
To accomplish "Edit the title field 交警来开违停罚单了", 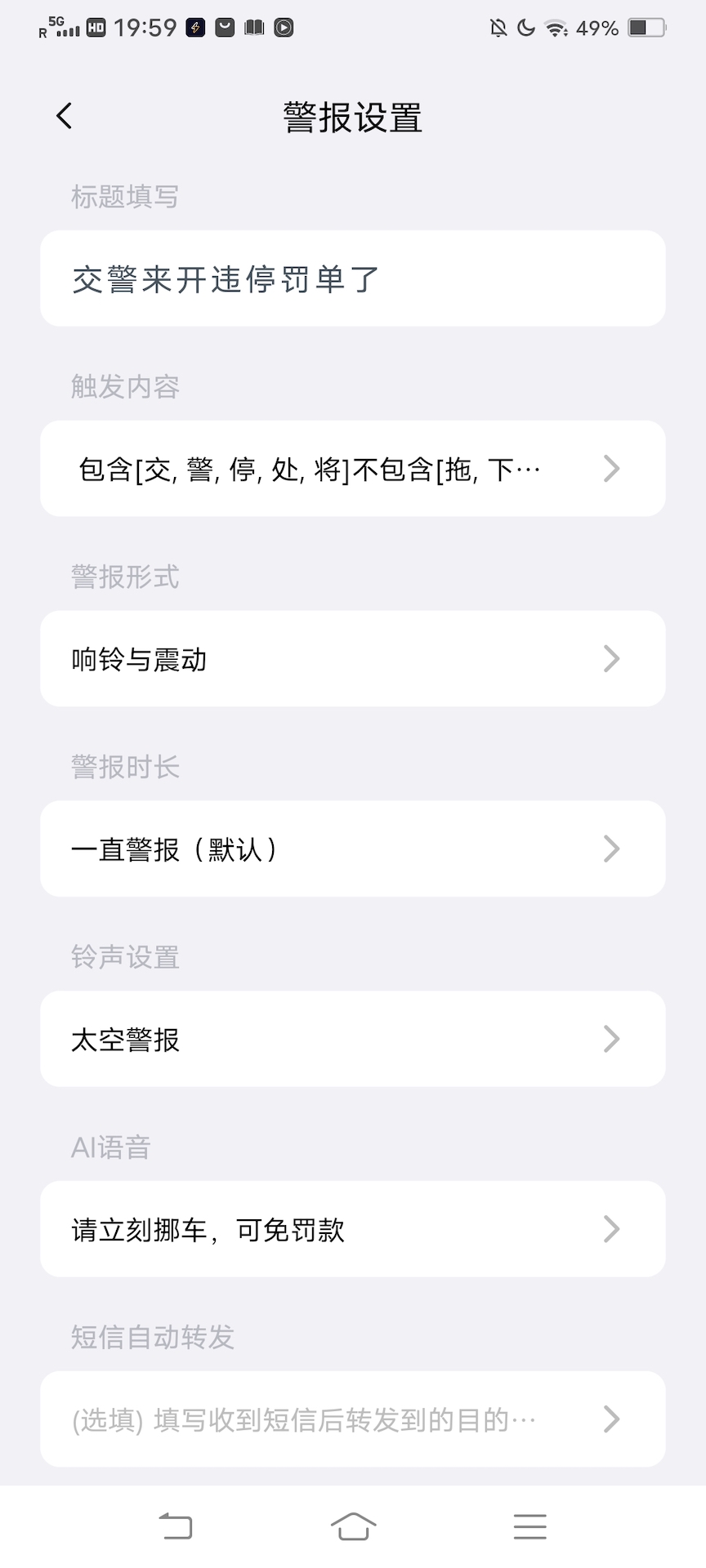I will 327,278.
